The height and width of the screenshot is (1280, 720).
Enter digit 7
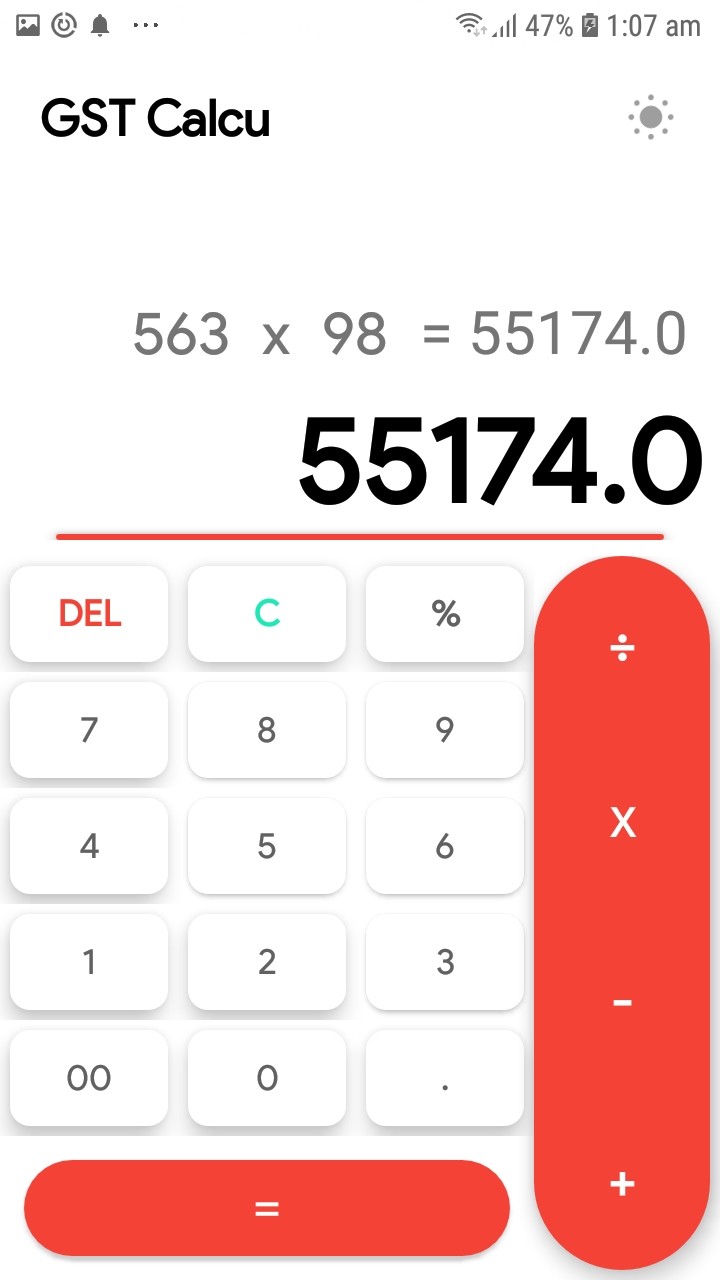point(89,730)
